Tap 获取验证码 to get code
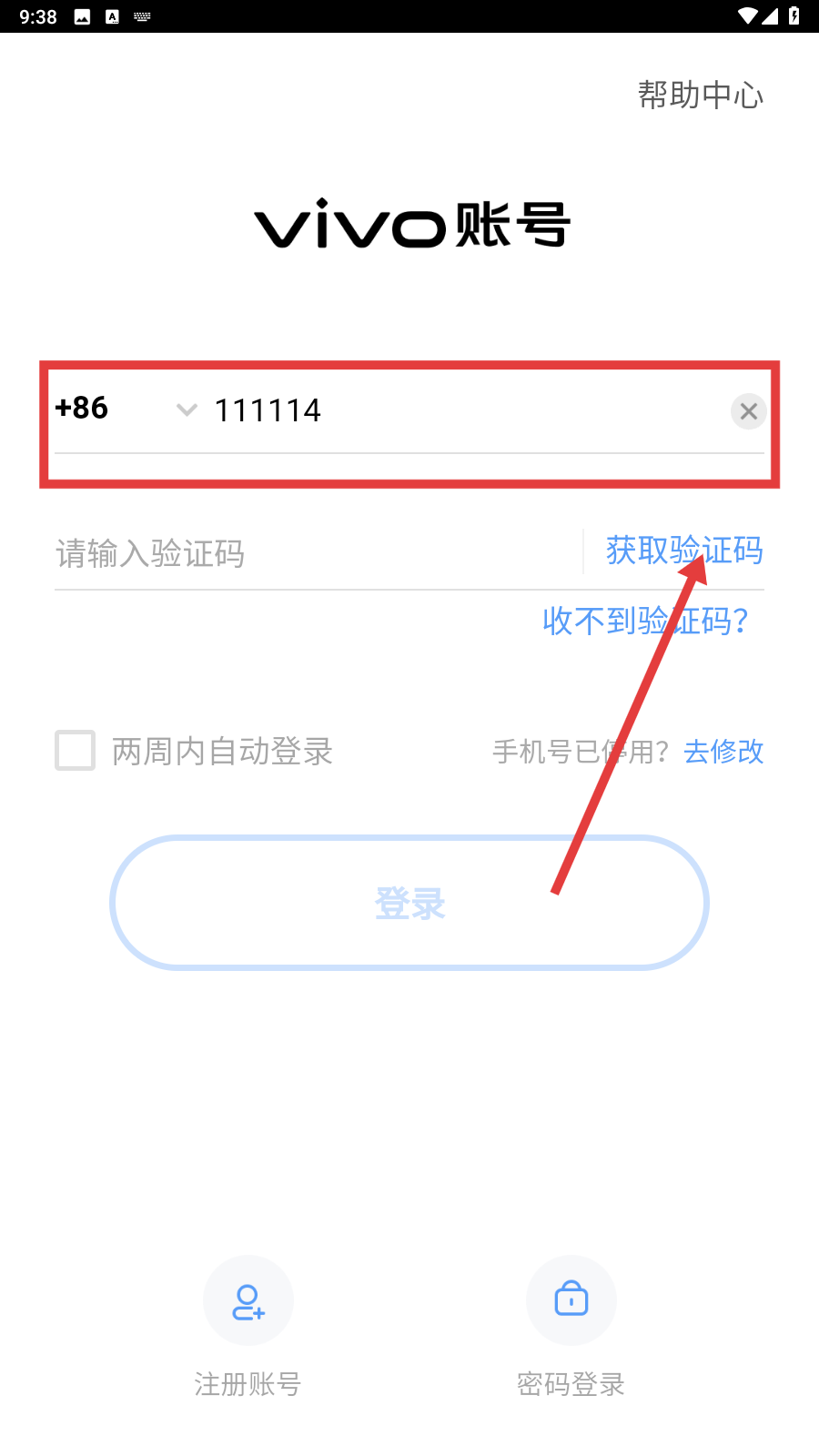 pos(683,551)
